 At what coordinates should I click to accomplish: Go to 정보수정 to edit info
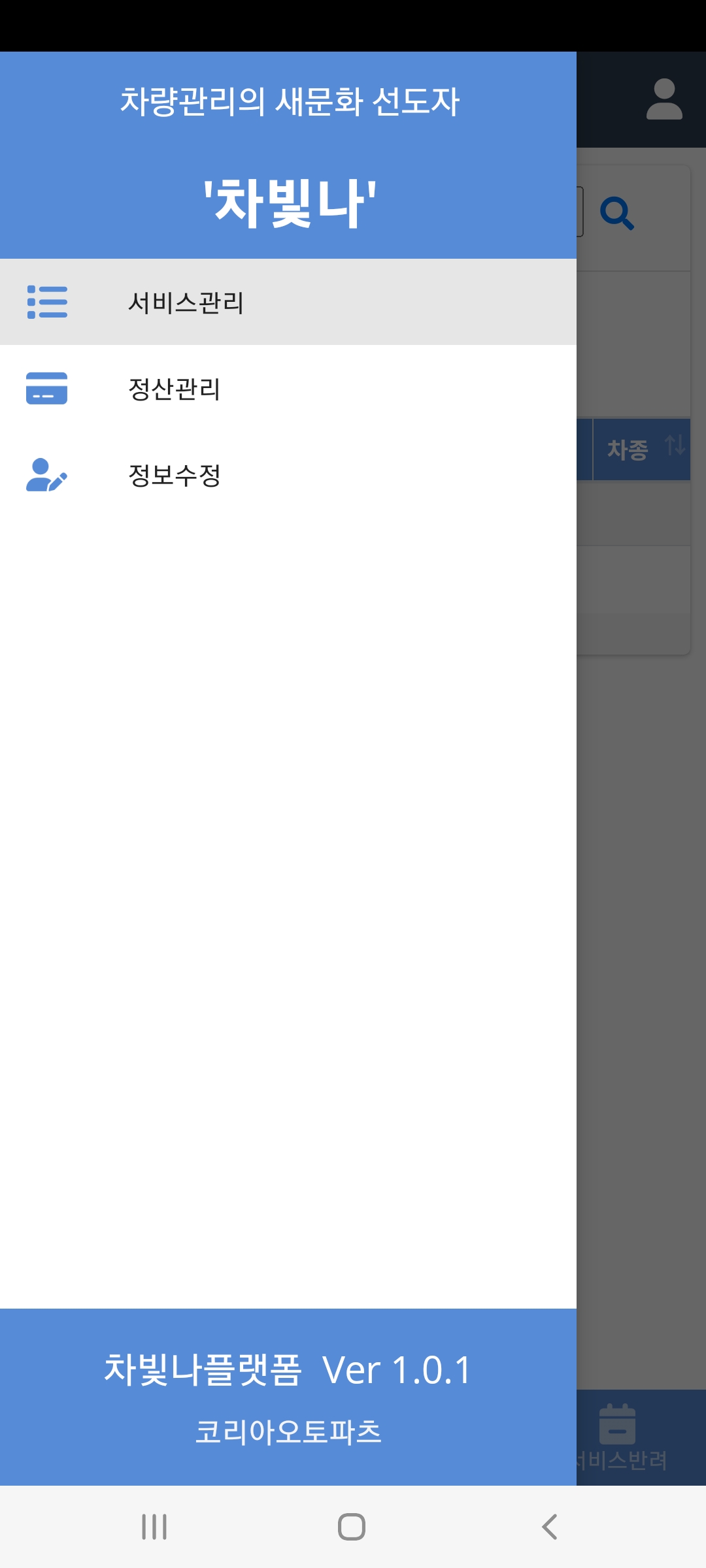288,474
